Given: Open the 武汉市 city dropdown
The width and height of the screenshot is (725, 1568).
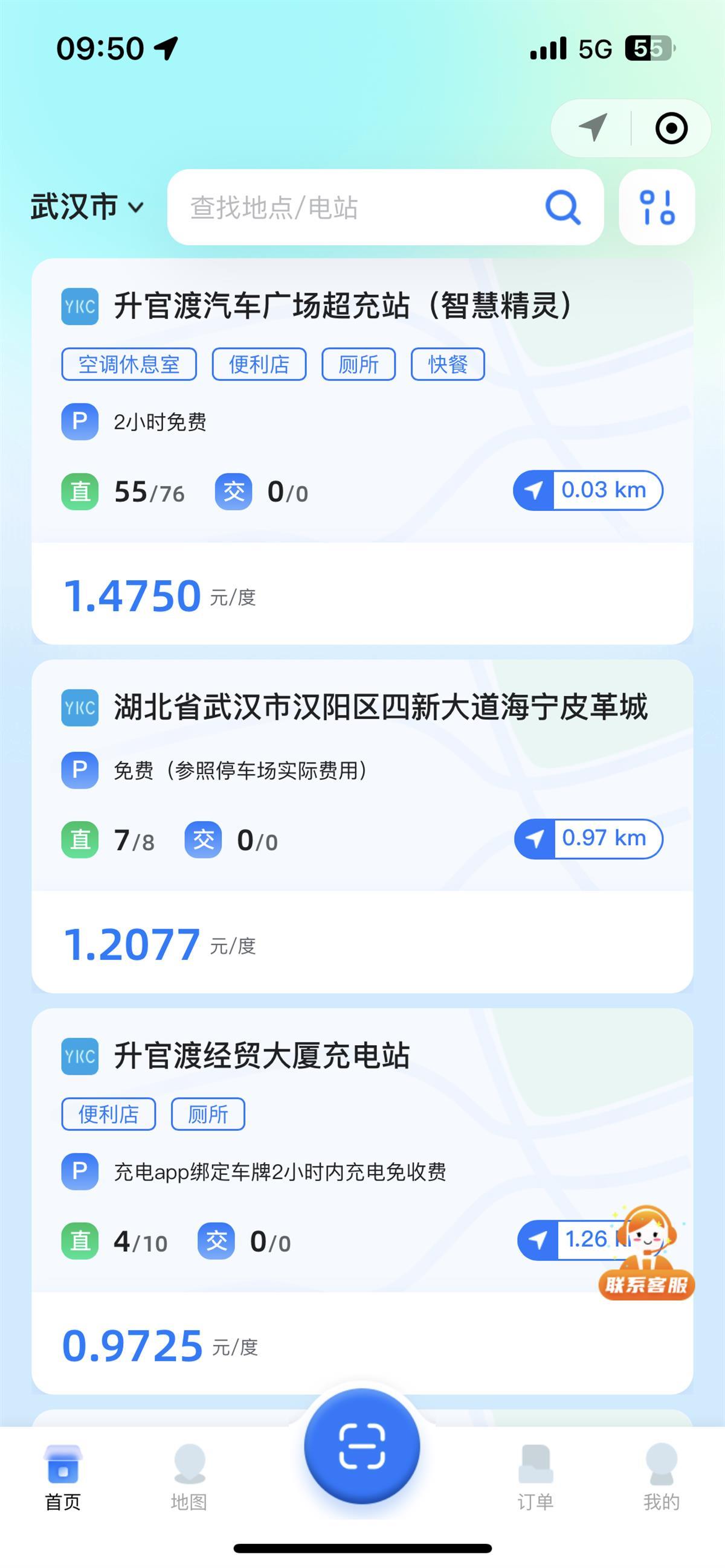Looking at the screenshot, I should pyautogui.click(x=87, y=207).
